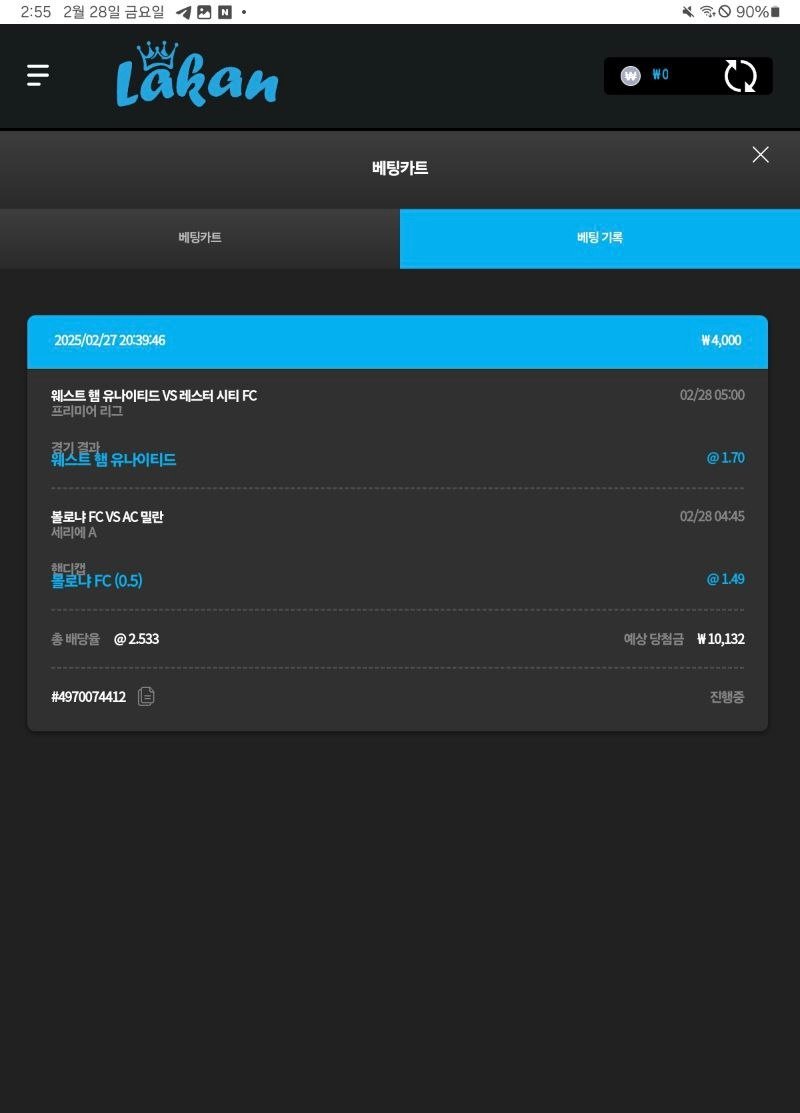Close the 베팅카트 panel
The height and width of the screenshot is (1113, 800).
(x=760, y=154)
